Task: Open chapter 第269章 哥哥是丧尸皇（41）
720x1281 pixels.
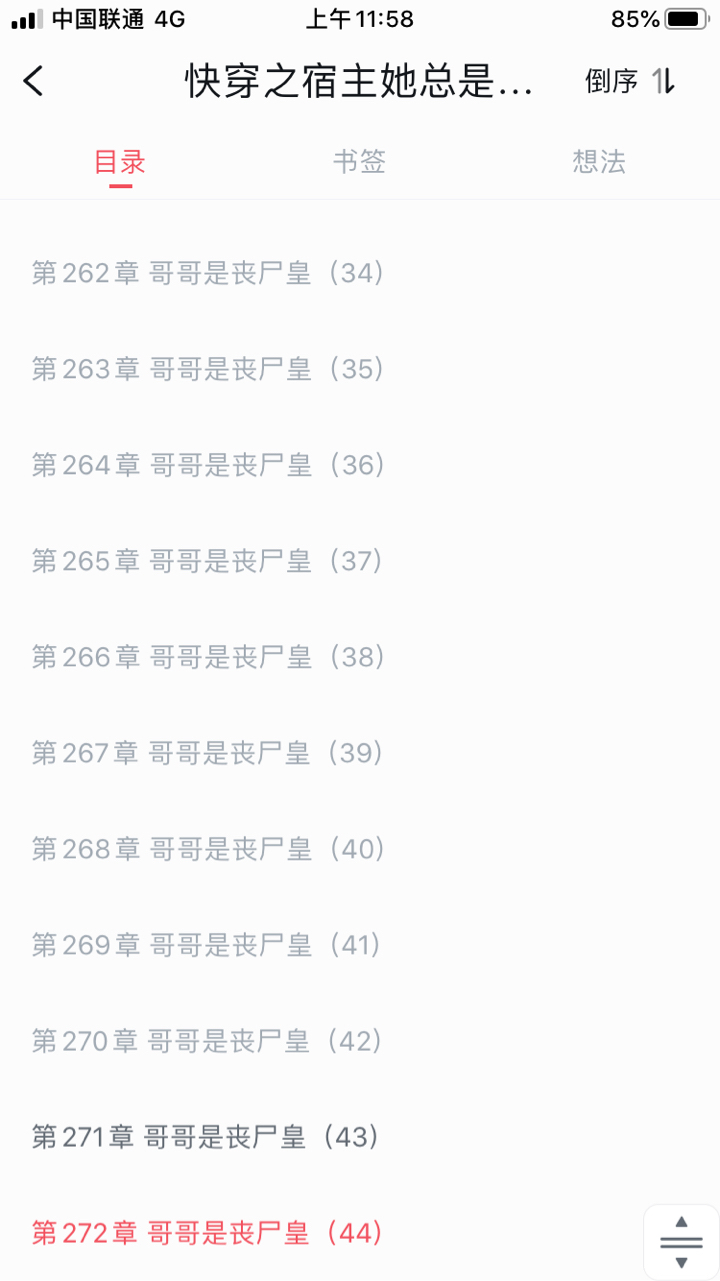Action: (208, 945)
